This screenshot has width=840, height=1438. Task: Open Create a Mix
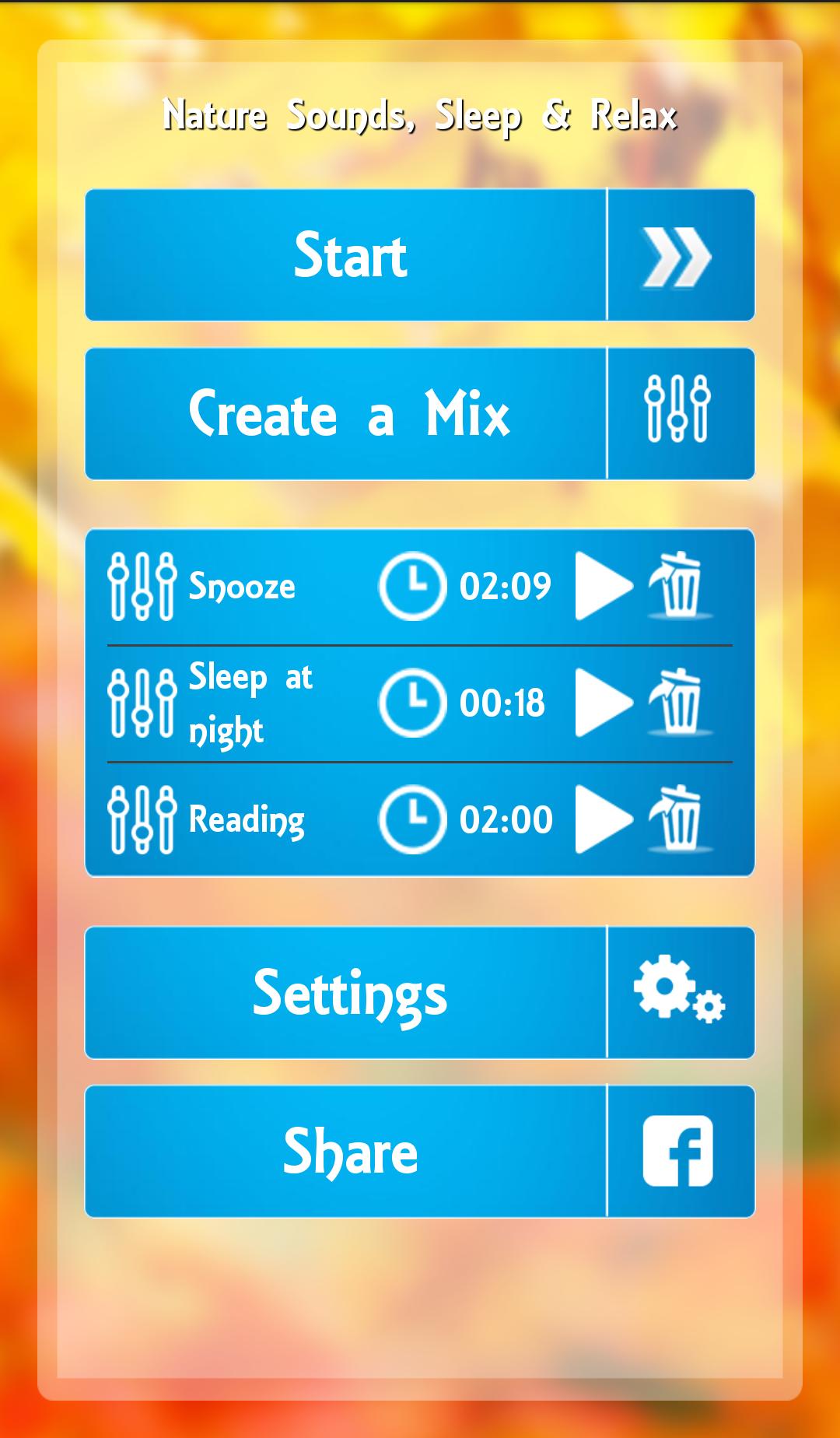(x=420, y=414)
